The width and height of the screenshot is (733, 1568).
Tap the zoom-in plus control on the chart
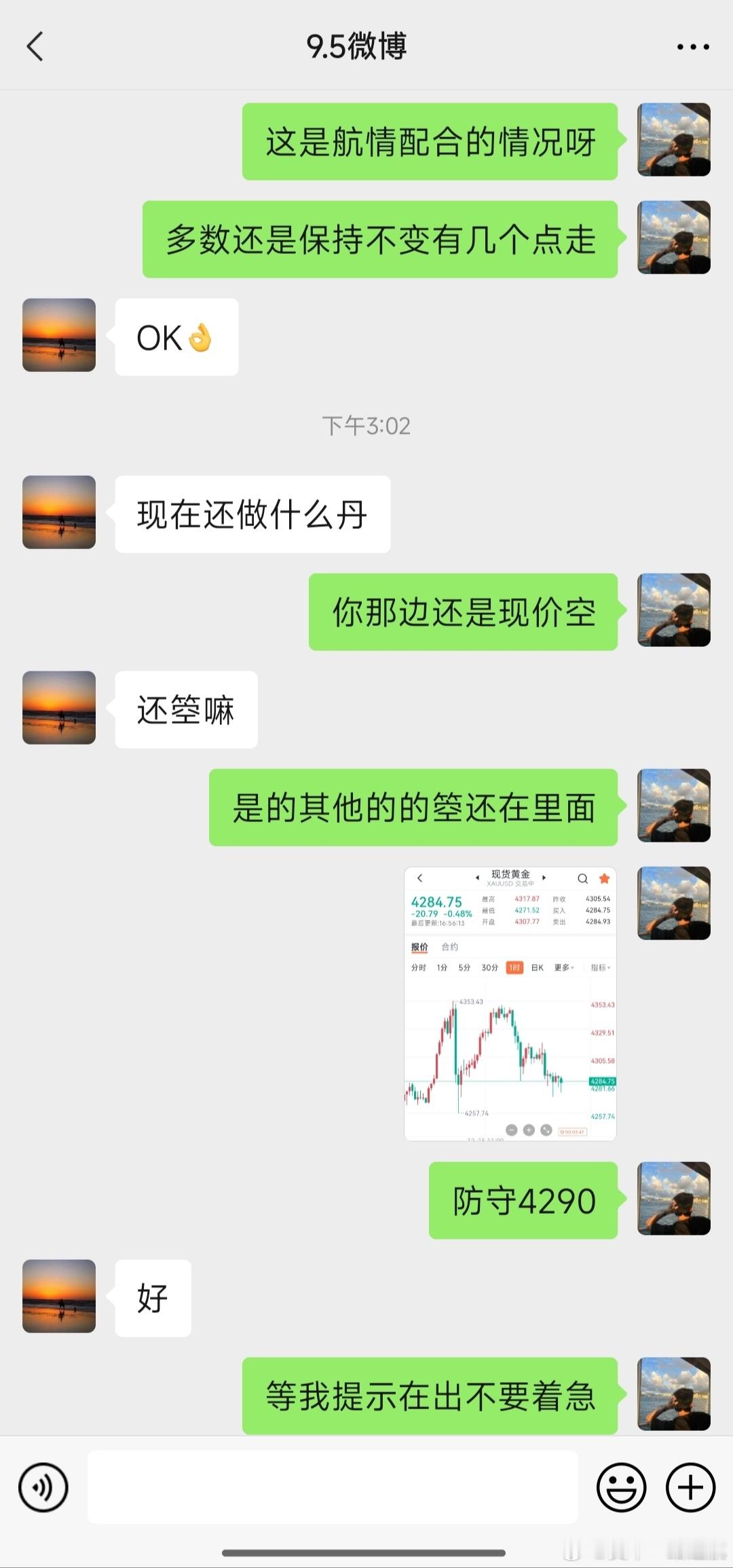coord(529,1130)
